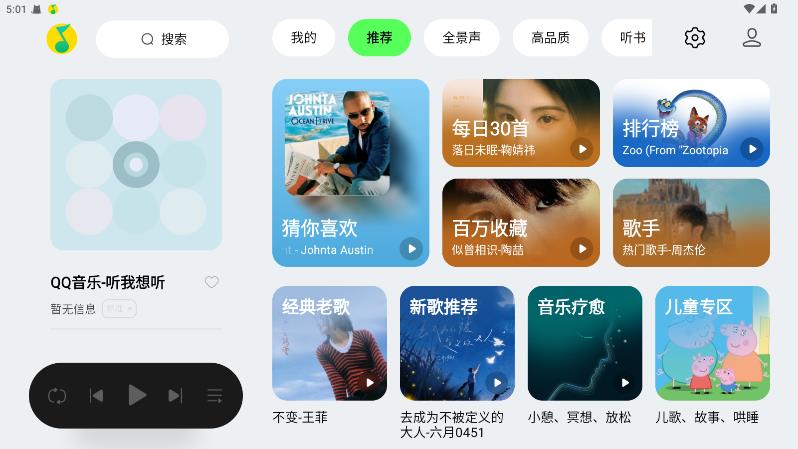Open the 每日30首 playlist card
798x449 pixels.
520,123
